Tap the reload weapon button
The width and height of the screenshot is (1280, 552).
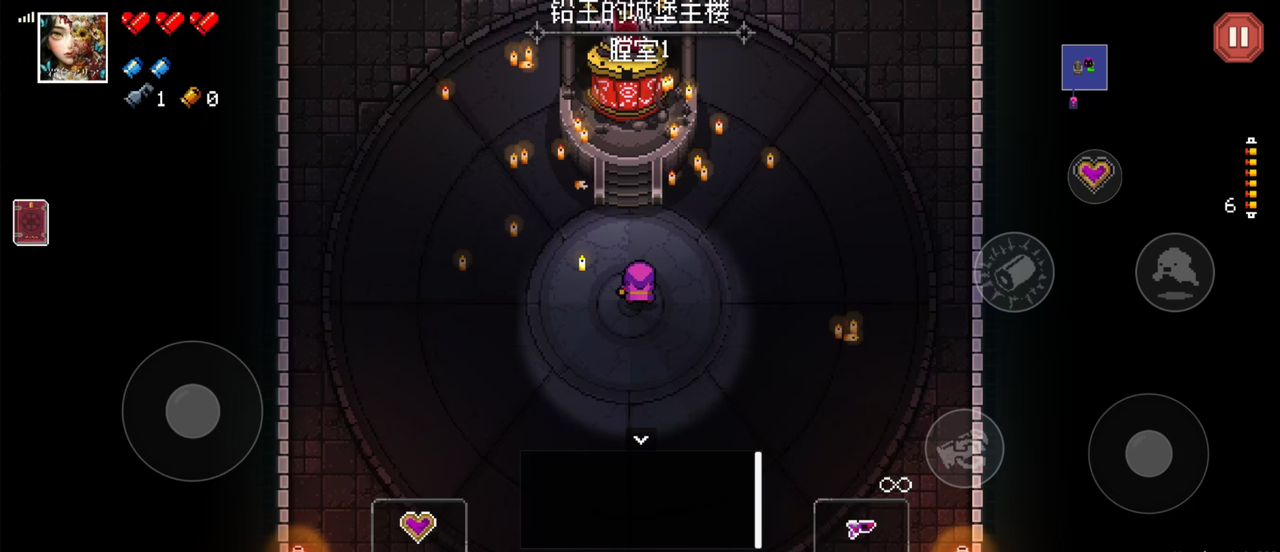963,449
